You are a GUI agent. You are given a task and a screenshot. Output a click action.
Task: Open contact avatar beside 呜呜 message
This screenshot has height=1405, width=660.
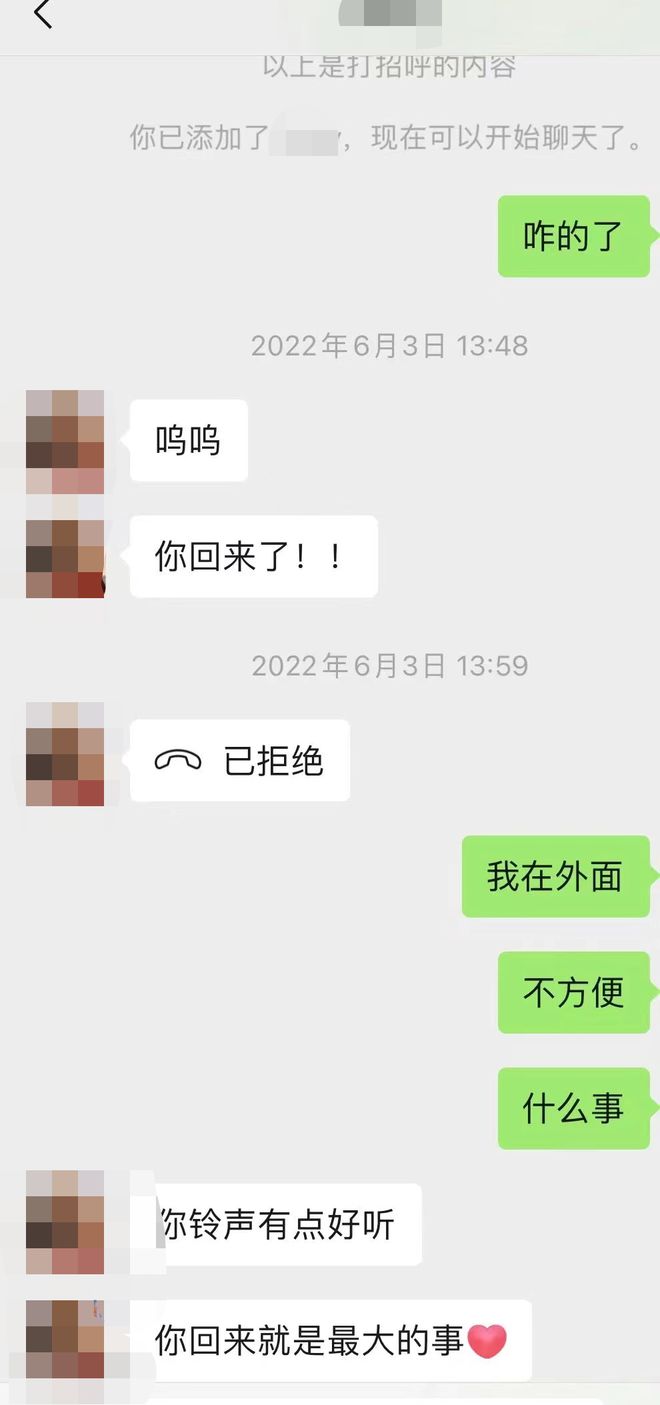coord(65,441)
